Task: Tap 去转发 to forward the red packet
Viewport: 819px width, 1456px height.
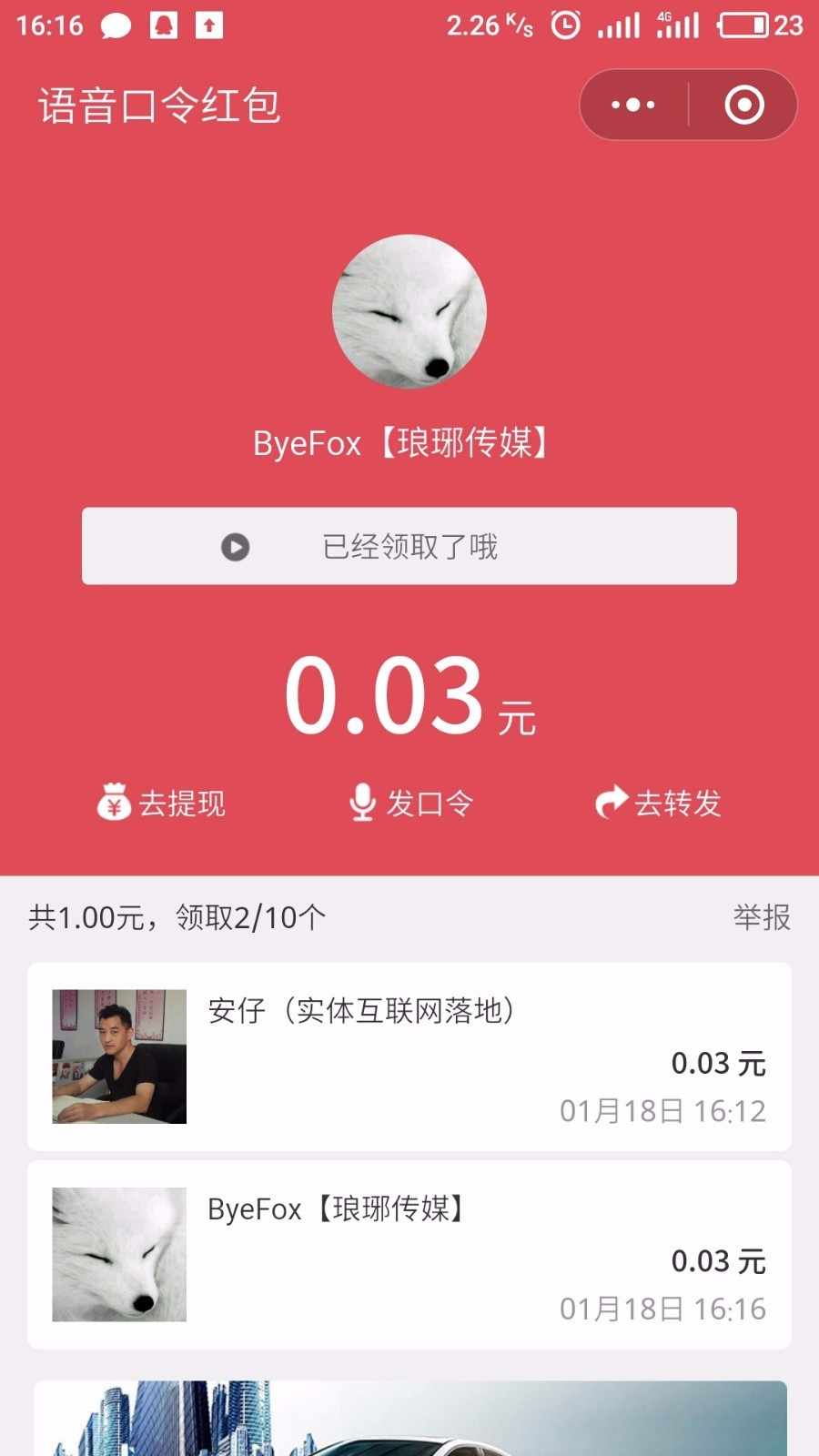Action: [658, 803]
